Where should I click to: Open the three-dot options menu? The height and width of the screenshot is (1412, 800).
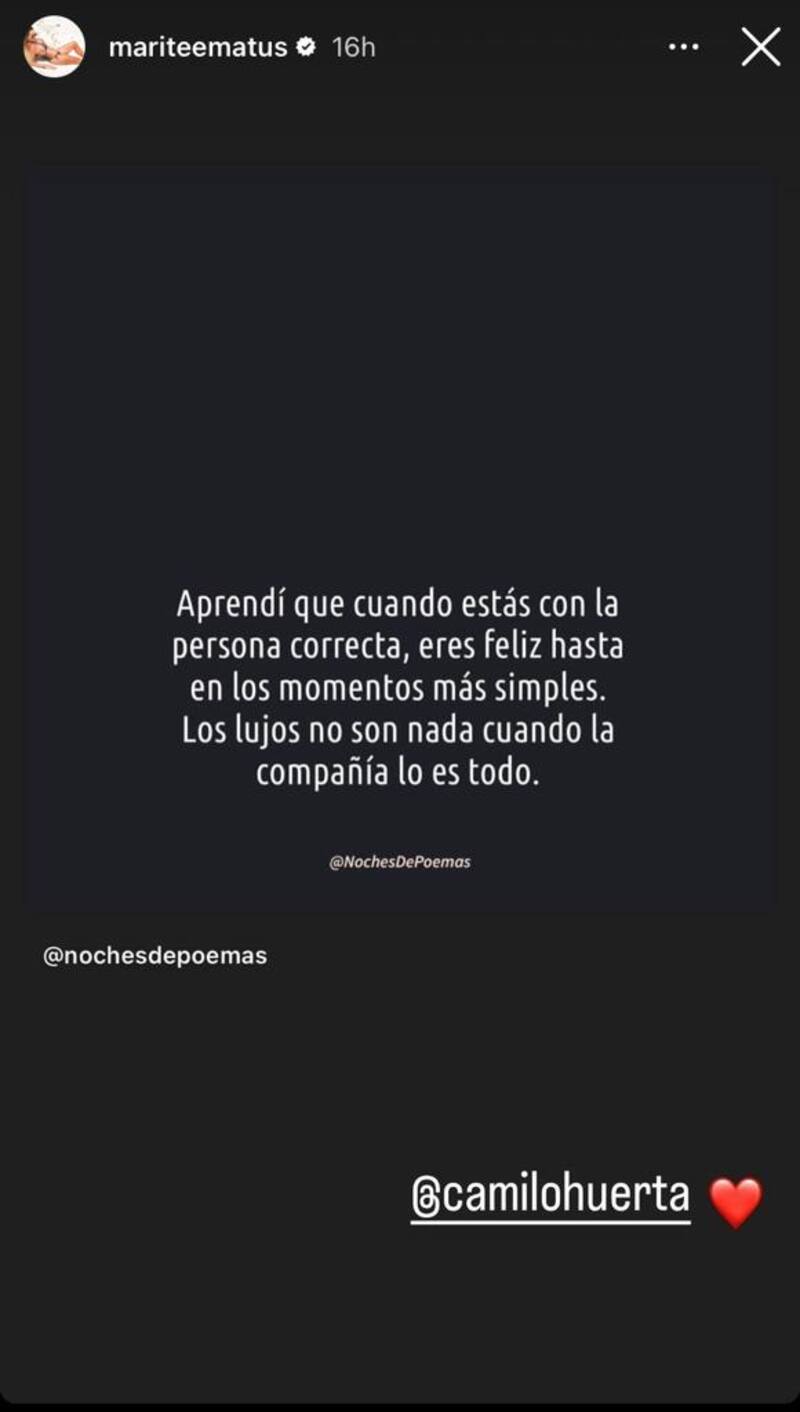(x=684, y=47)
